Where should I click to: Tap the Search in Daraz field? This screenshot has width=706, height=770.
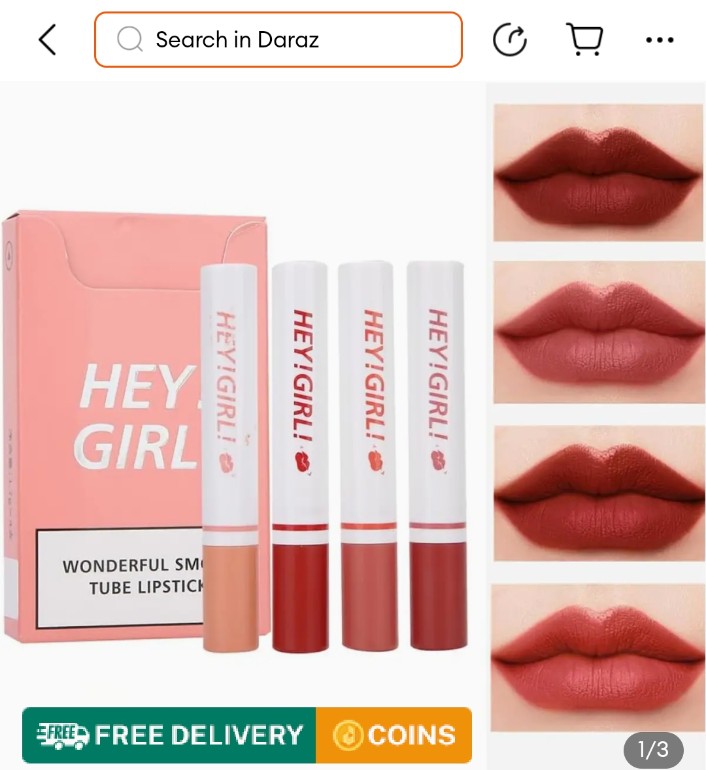click(x=278, y=40)
